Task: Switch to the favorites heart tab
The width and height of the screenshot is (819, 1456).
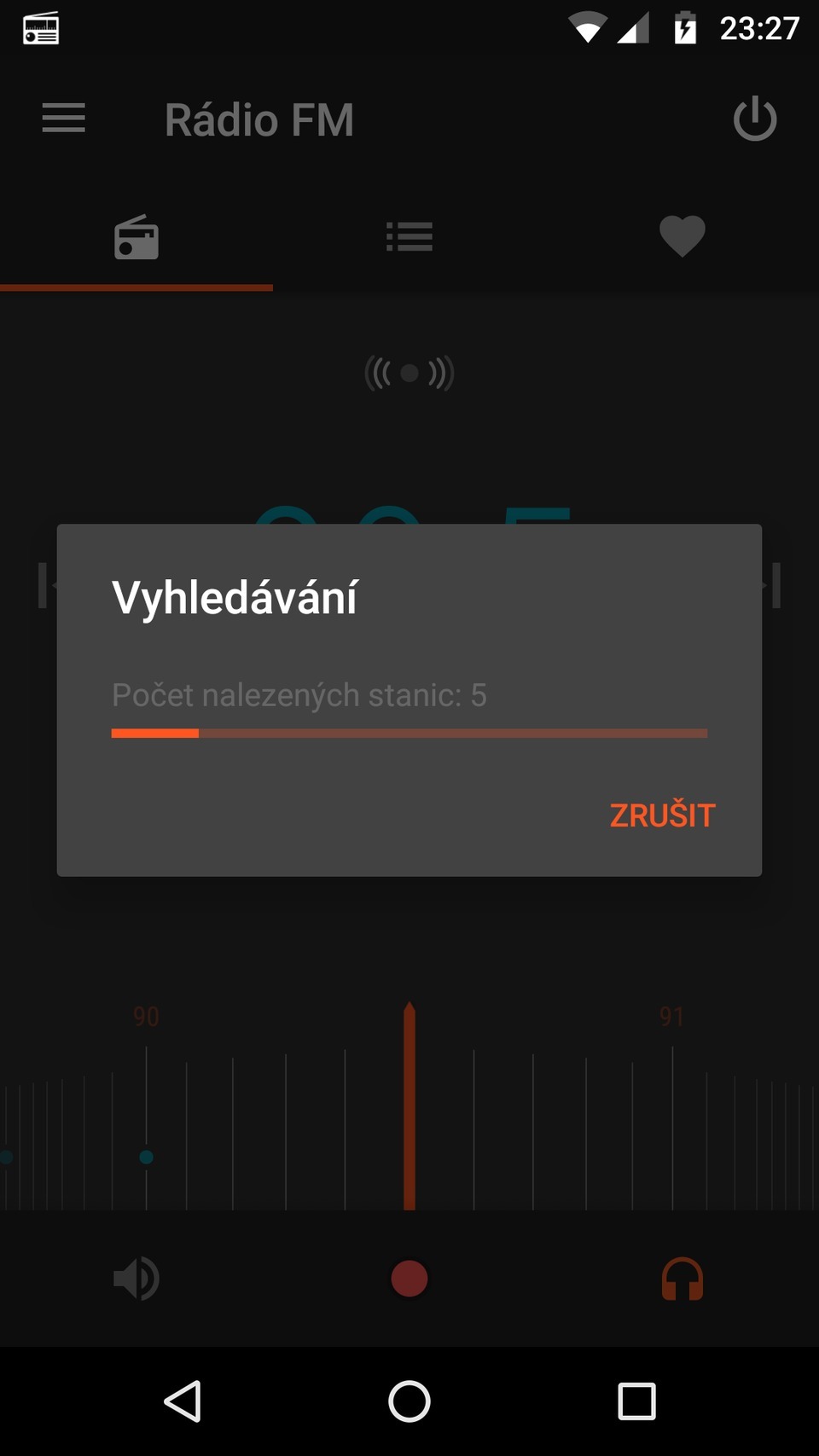Action: point(682,236)
